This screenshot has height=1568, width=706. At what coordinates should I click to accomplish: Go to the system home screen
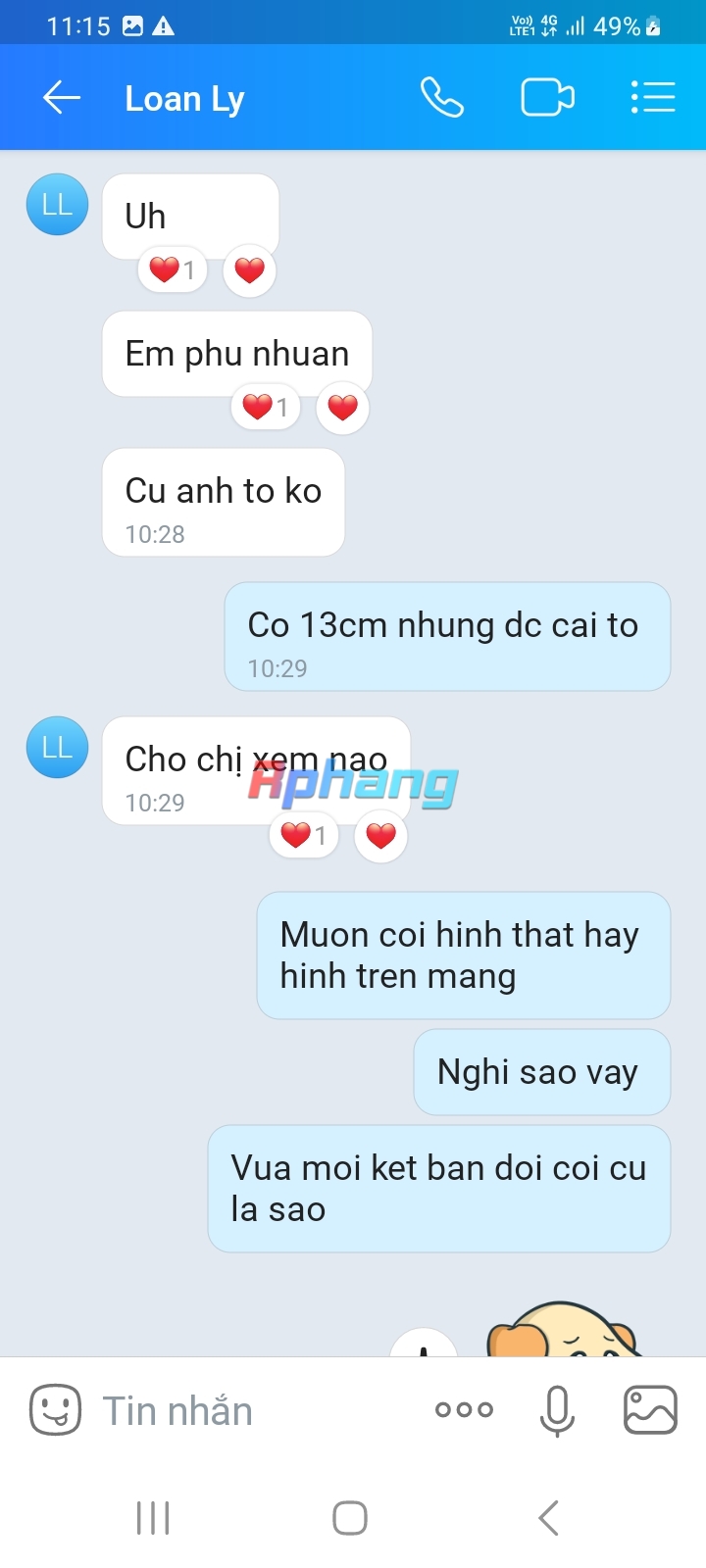pos(350,1518)
